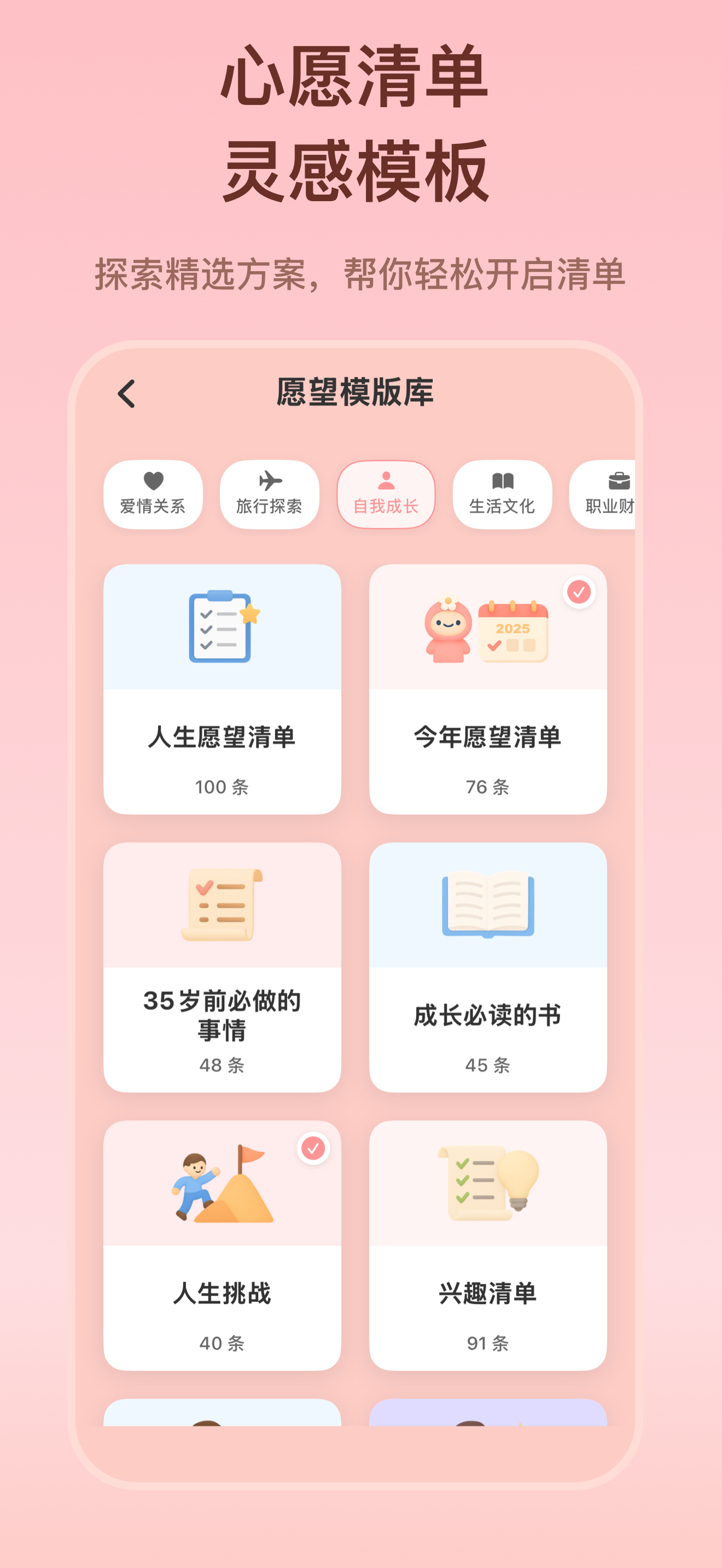Click the airplane icon for 旅行探索
This screenshot has height=1568, width=722.
click(270, 479)
